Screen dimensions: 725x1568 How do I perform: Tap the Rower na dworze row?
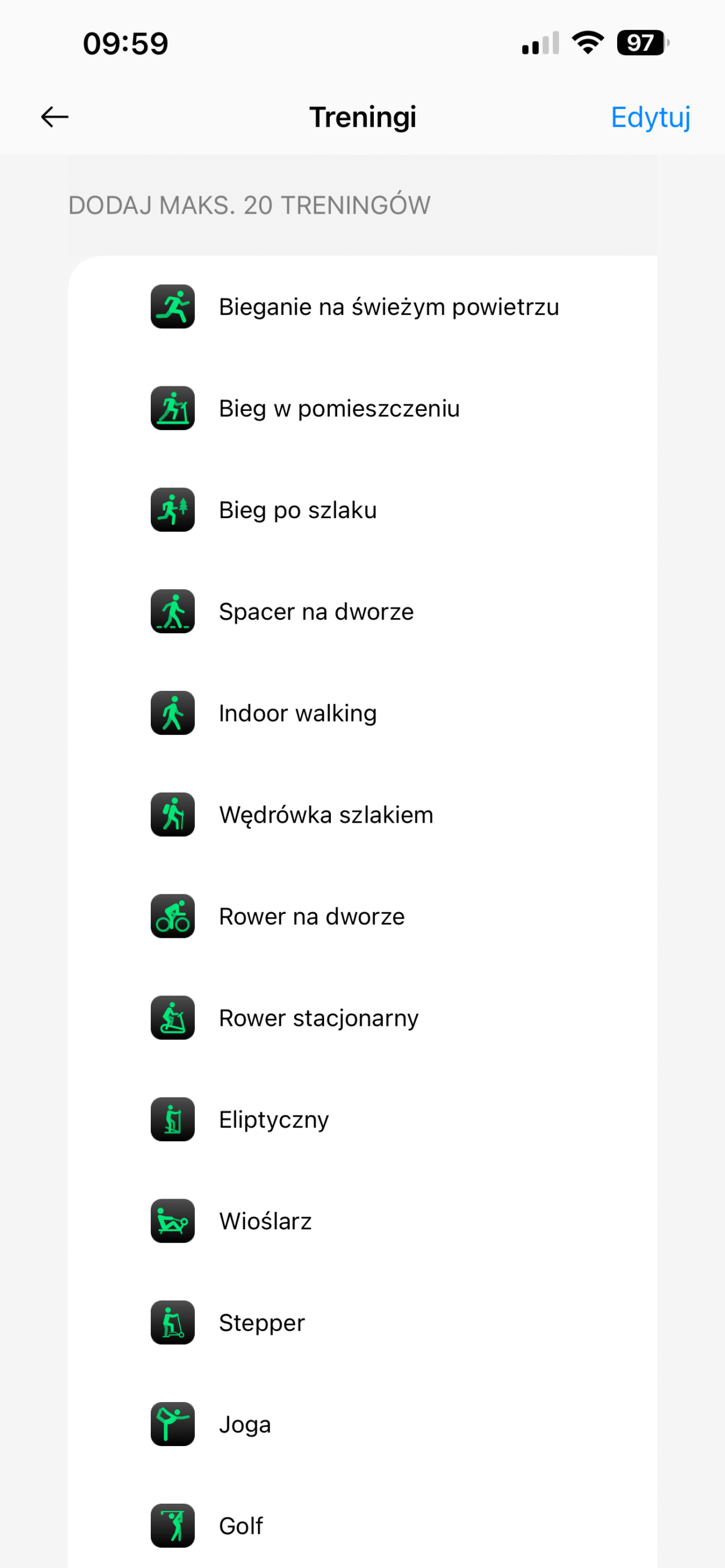tap(311, 917)
